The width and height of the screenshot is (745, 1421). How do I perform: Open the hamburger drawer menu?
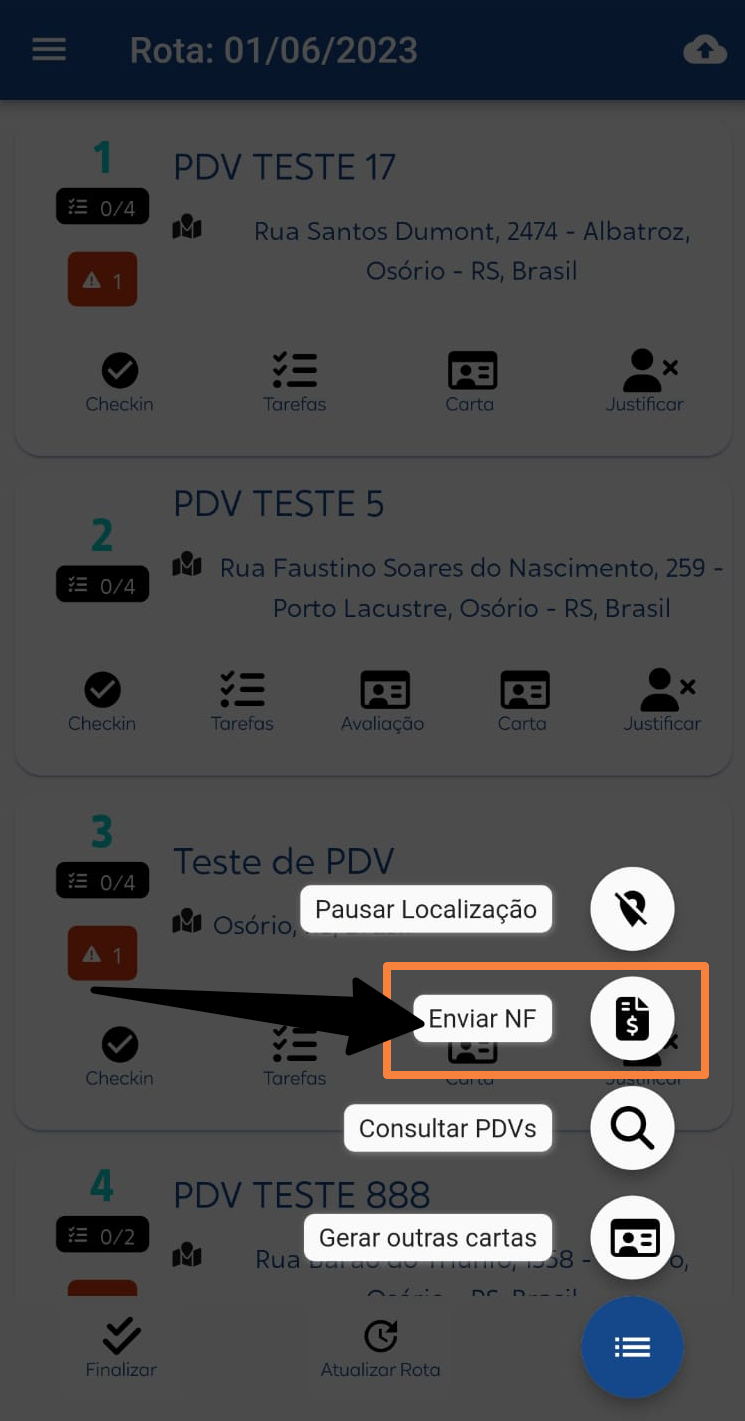pos(49,50)
